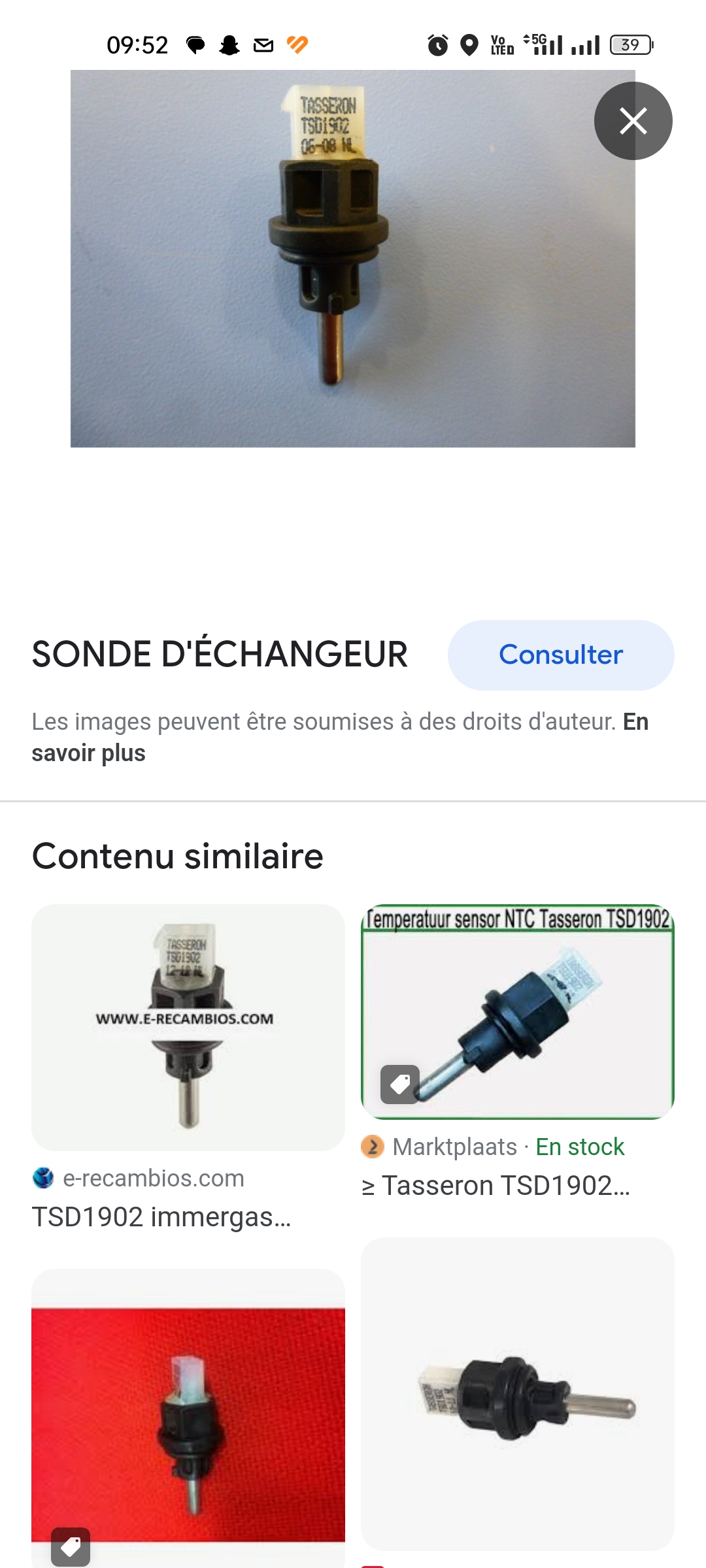The width and height of the screenshot is (706, 1568).
Task: Tap the Consulter button
Action: coord(560,655)
